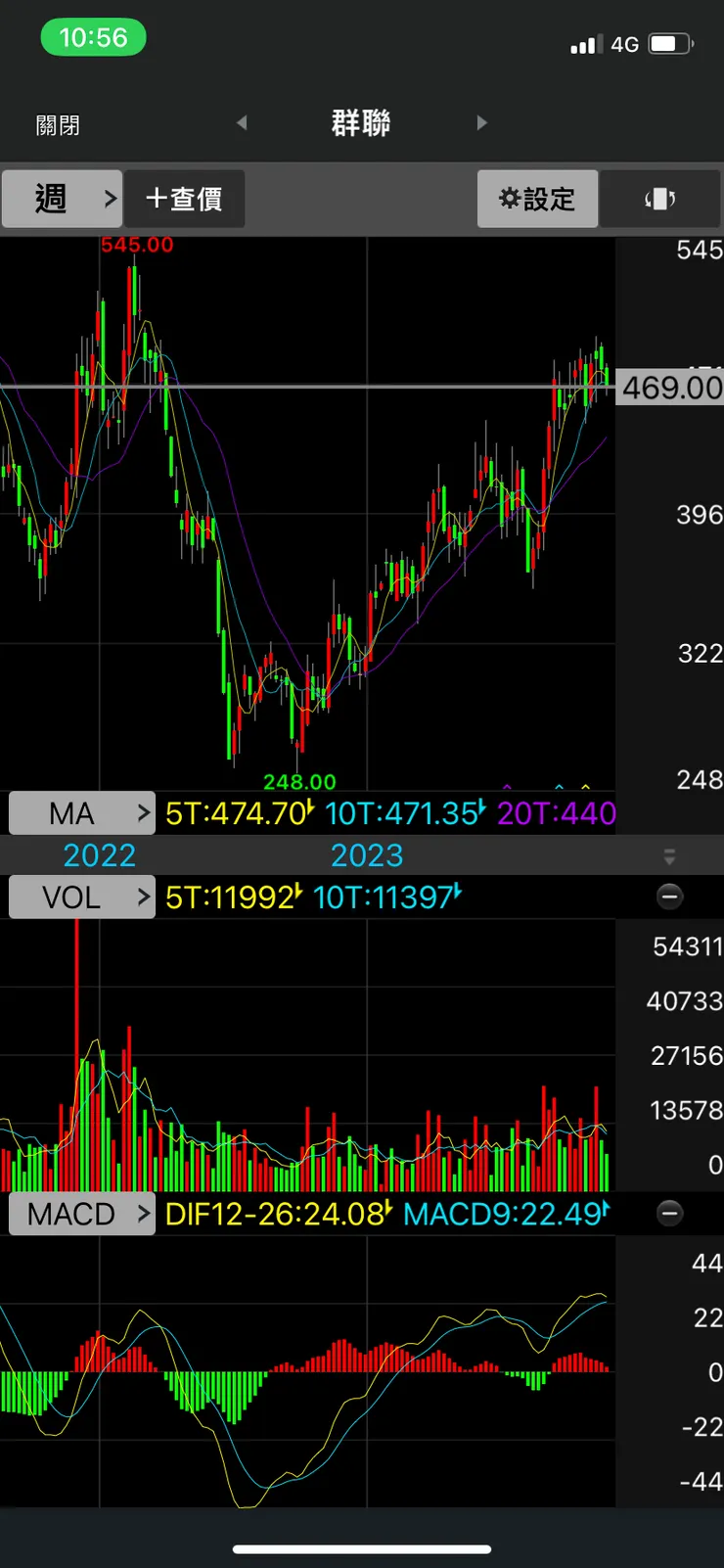Collapse the VOL panel with minus button

pos(670,897)
